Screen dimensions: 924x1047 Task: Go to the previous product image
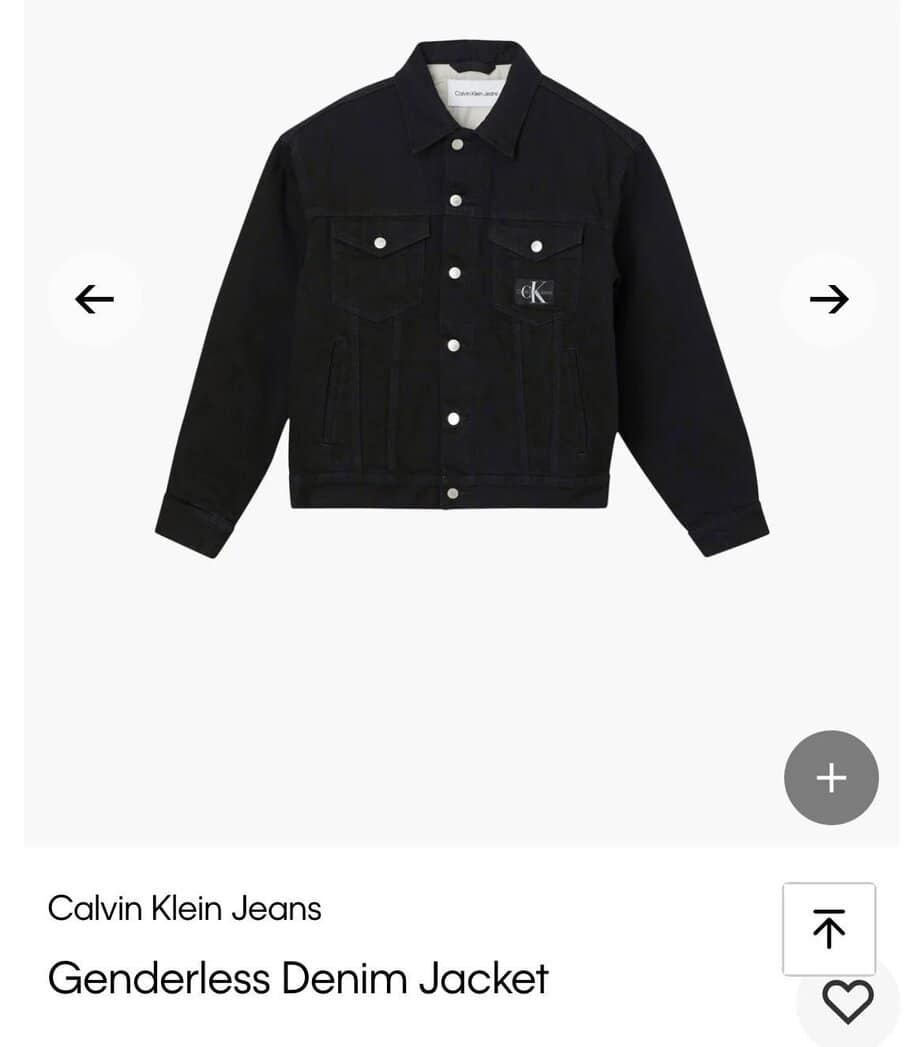click(95, 299)
